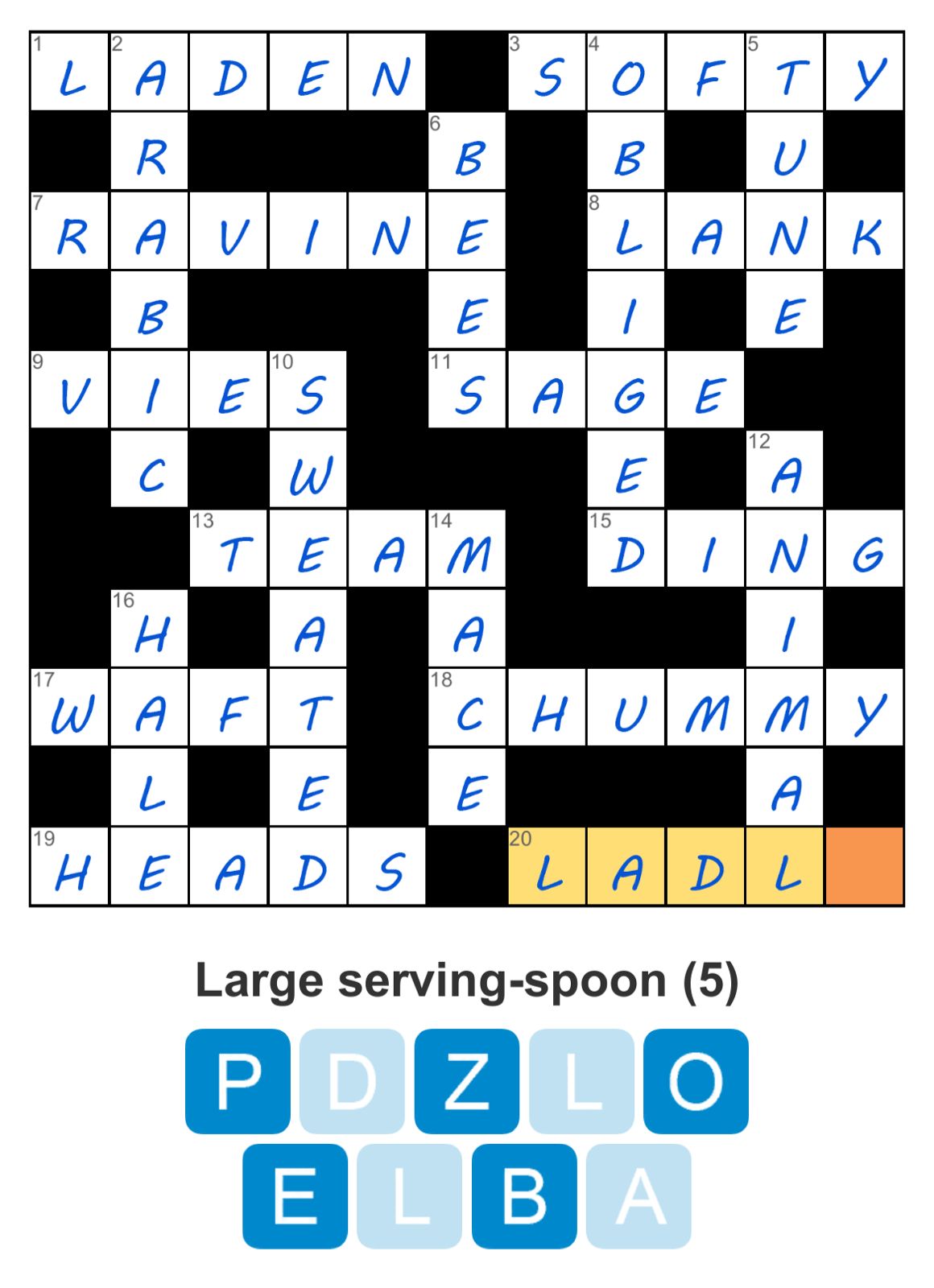
Task: Select cell 13 starting the word TEAM
Action: pos(229,551)
